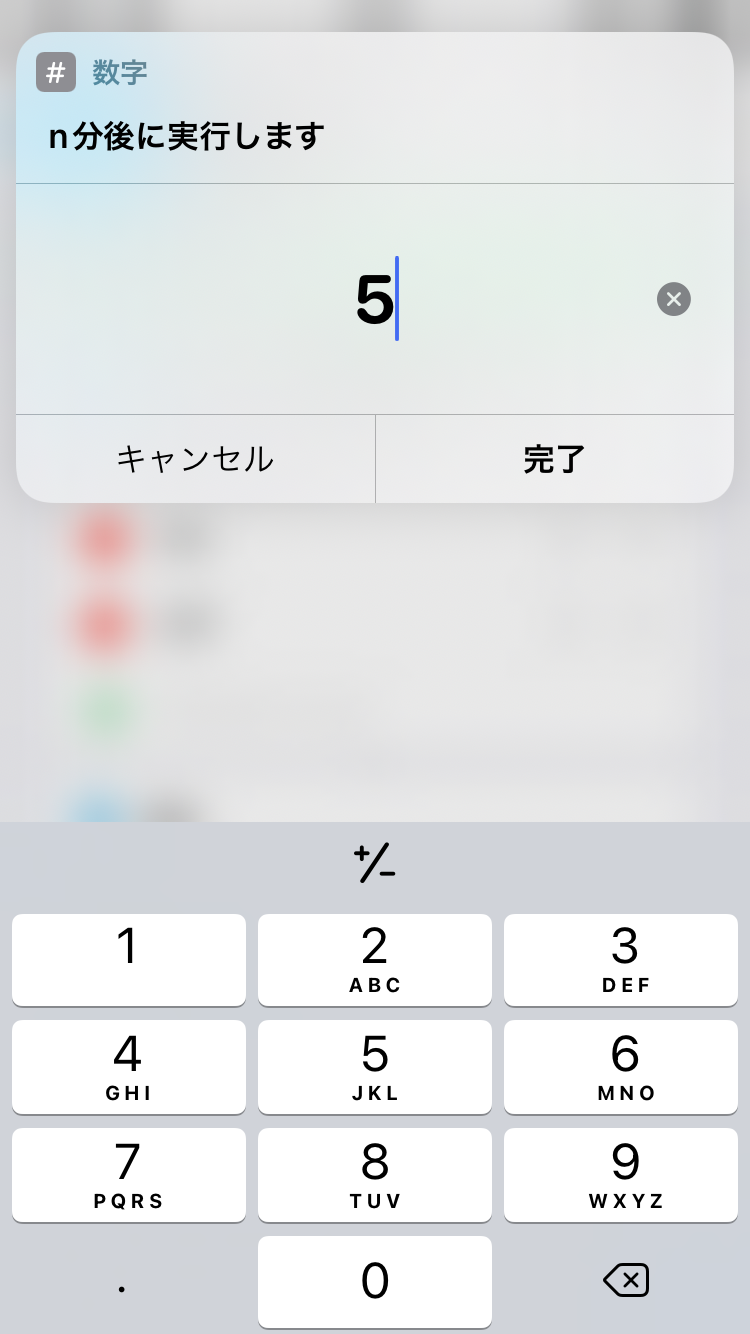Enter 7 with the PQRS key

click(x=128, y=1174)
